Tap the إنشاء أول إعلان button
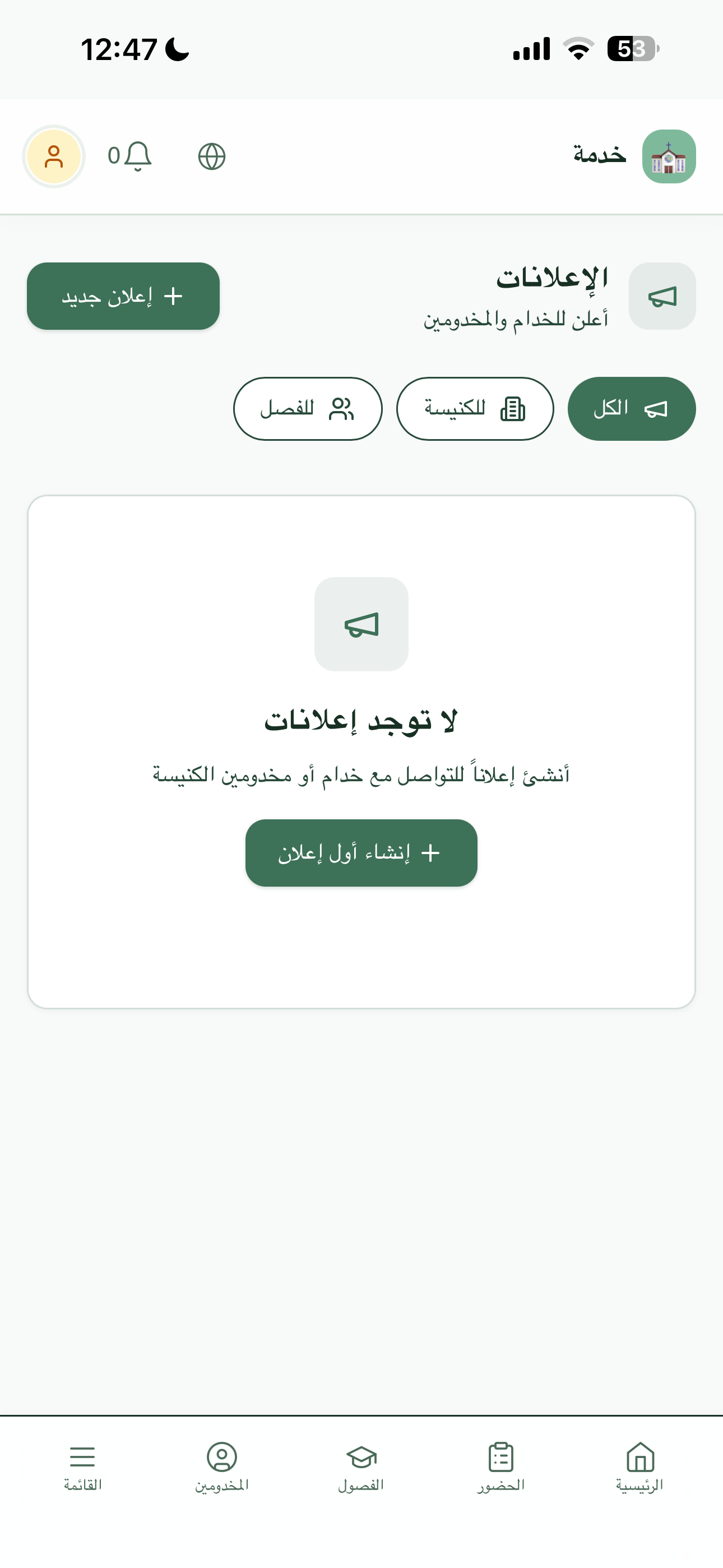The width and height of the screenshot is (723, 1568). click(361, 854)
